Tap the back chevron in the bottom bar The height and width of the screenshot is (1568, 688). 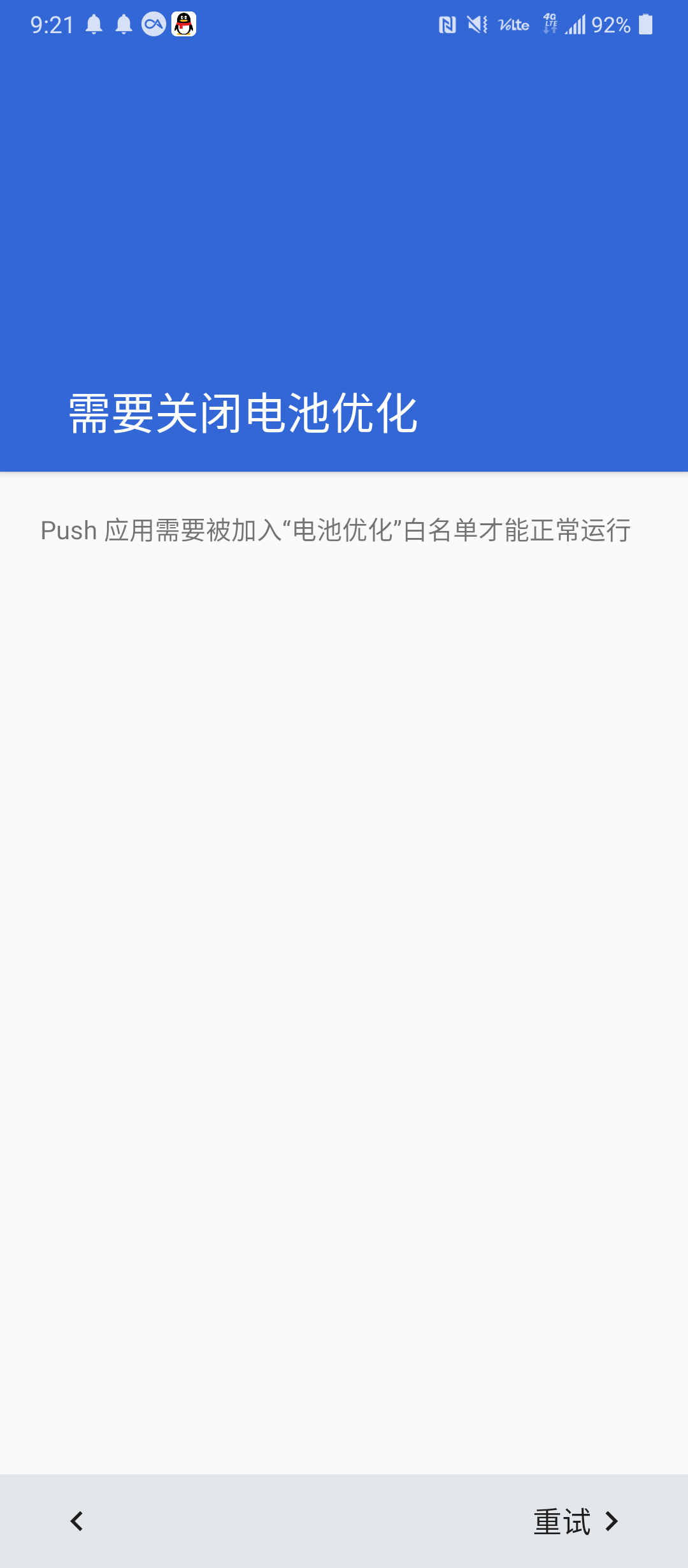76,1521
